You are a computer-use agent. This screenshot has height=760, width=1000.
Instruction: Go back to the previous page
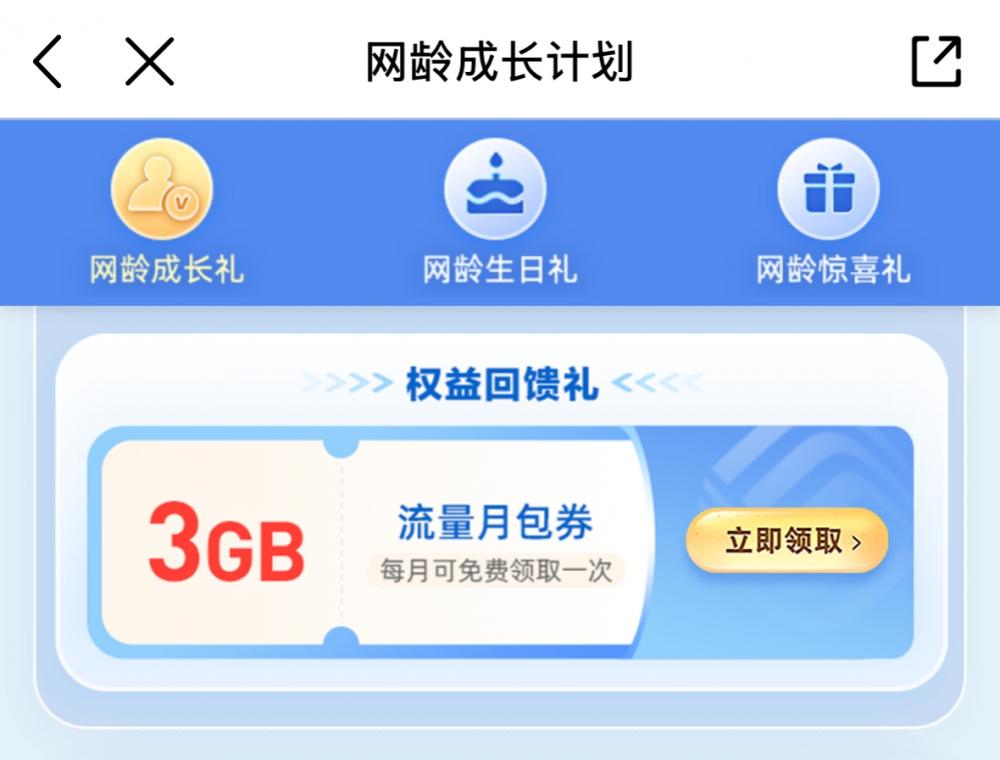coord(48,62)
